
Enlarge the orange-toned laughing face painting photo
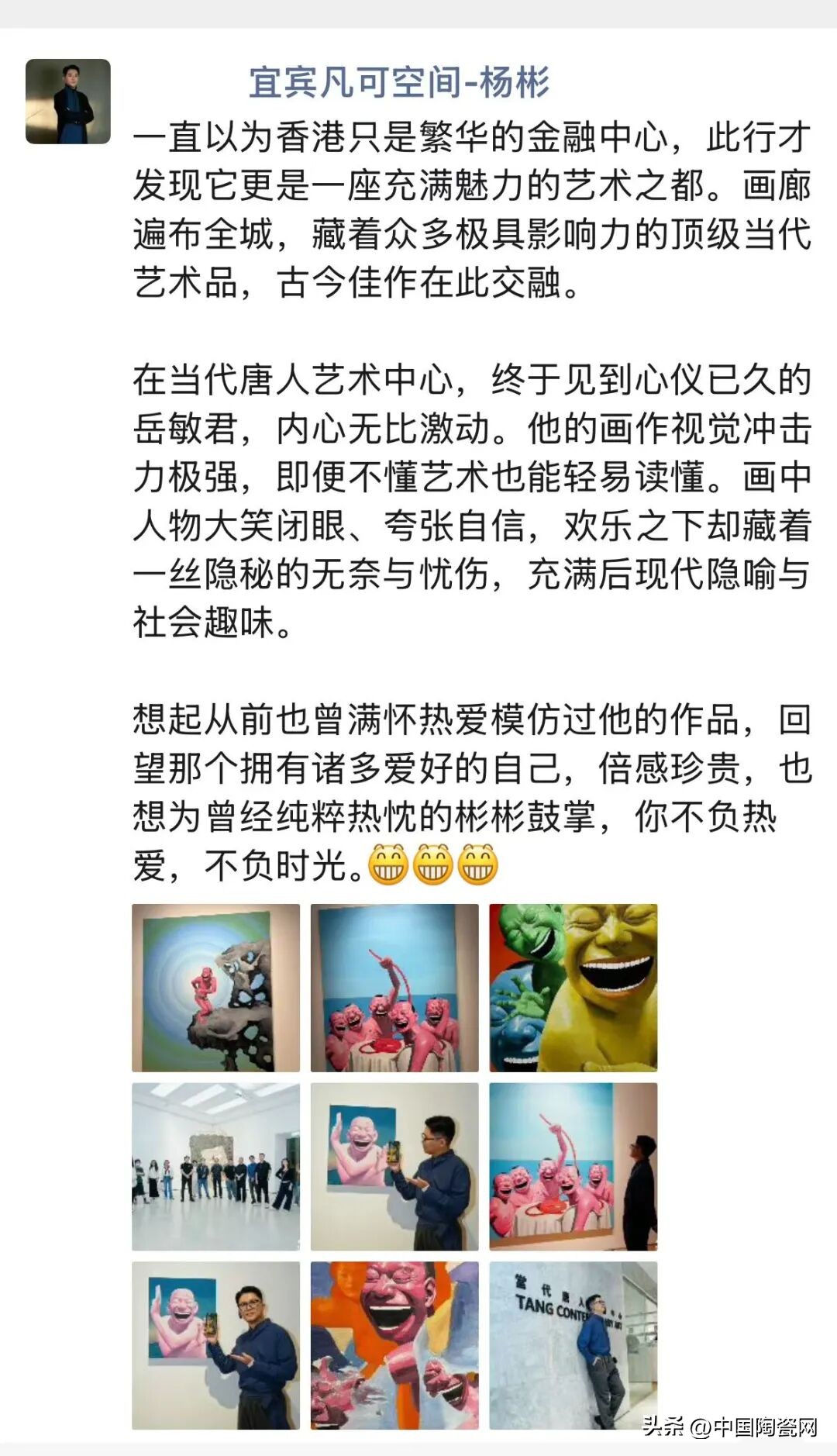pyautogui.click(x=394, y=1345)
